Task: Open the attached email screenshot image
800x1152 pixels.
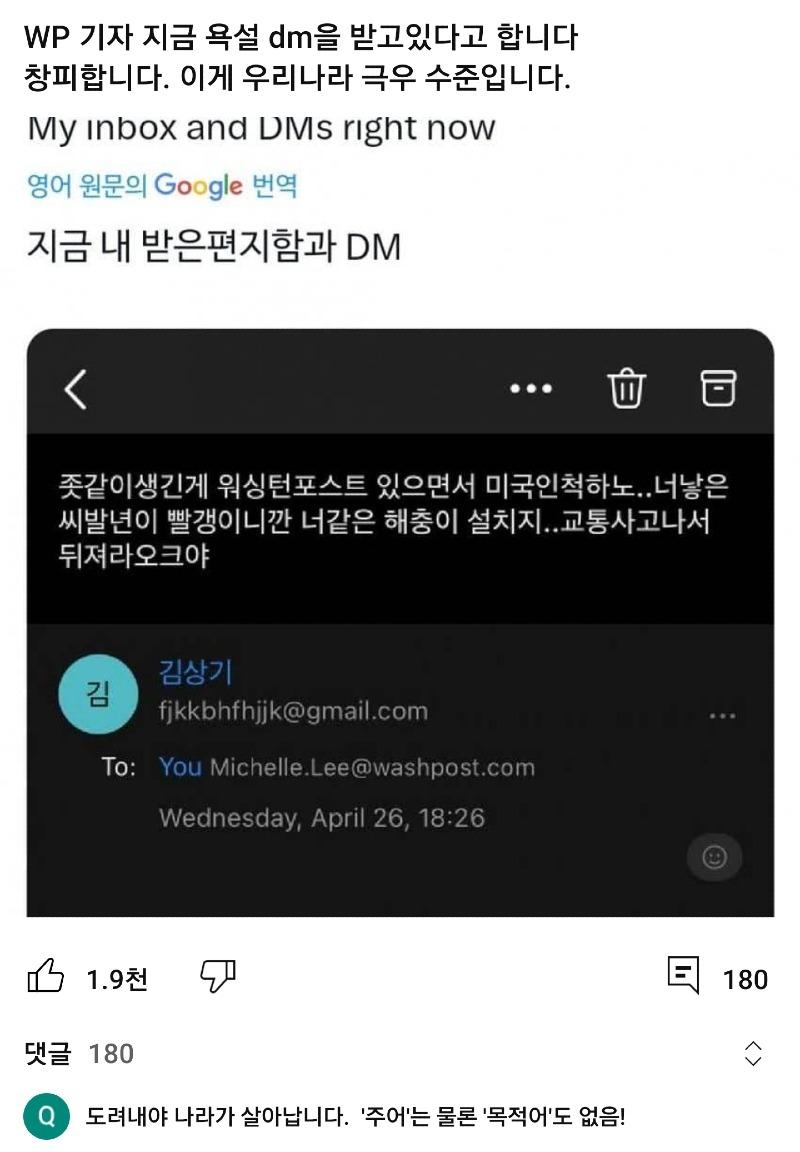Action: [400, 622]
